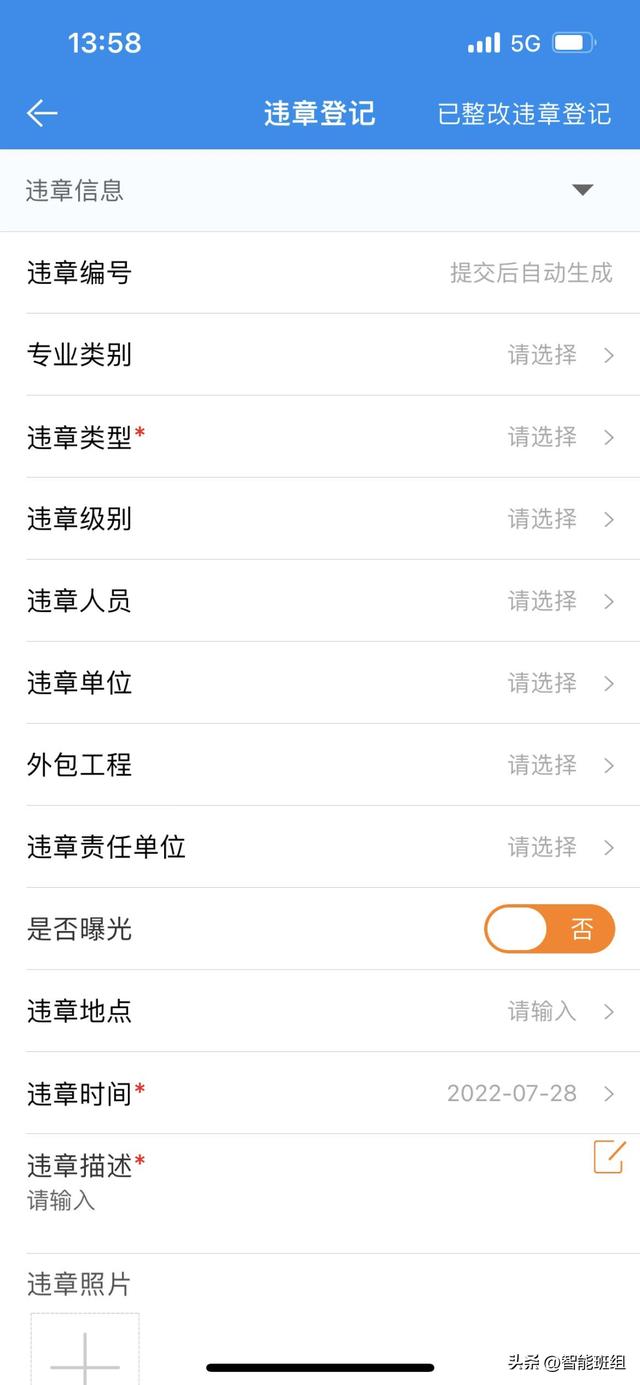
Task: Select 违章人员
Action: pyautogui.click(x=558, y=601)
